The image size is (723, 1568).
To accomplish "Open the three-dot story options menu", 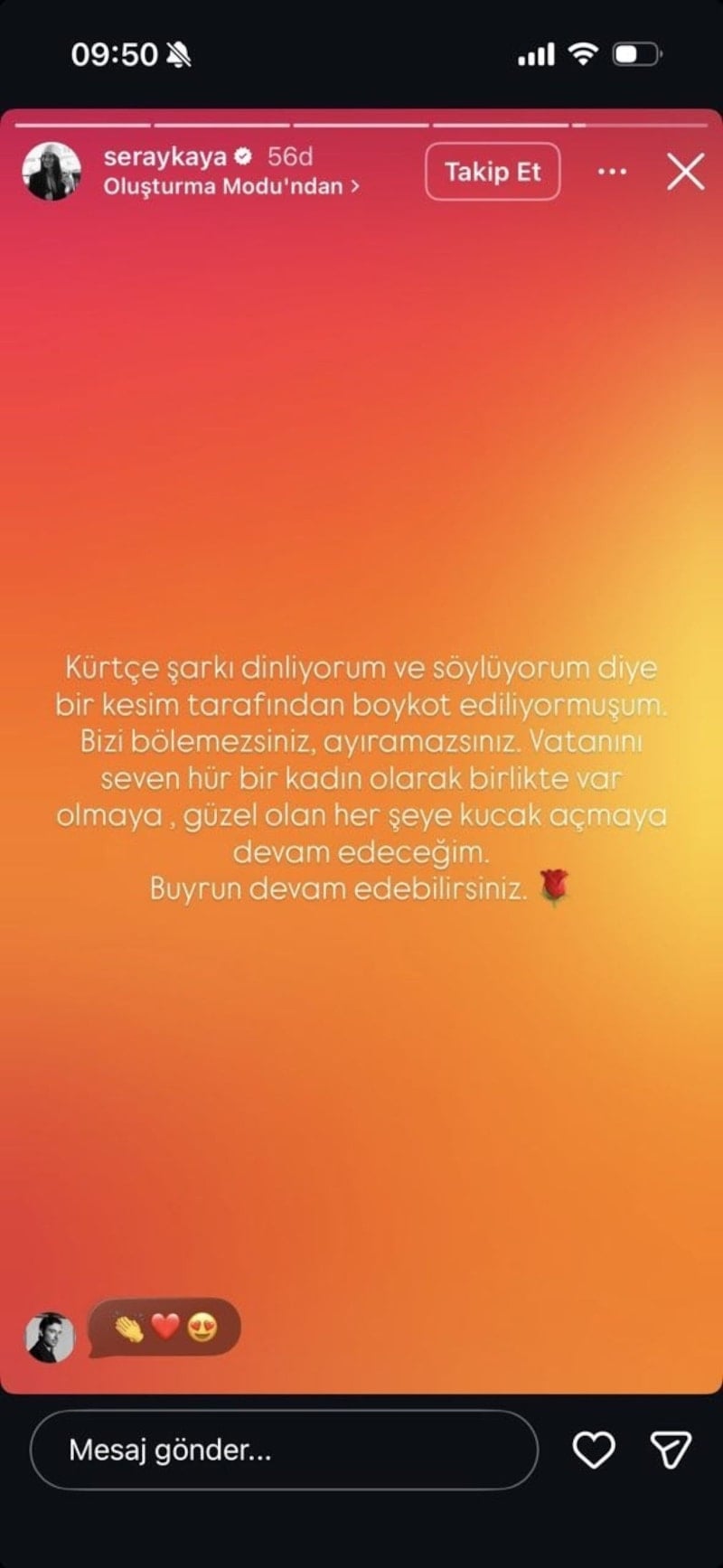I will click(612, 172).
